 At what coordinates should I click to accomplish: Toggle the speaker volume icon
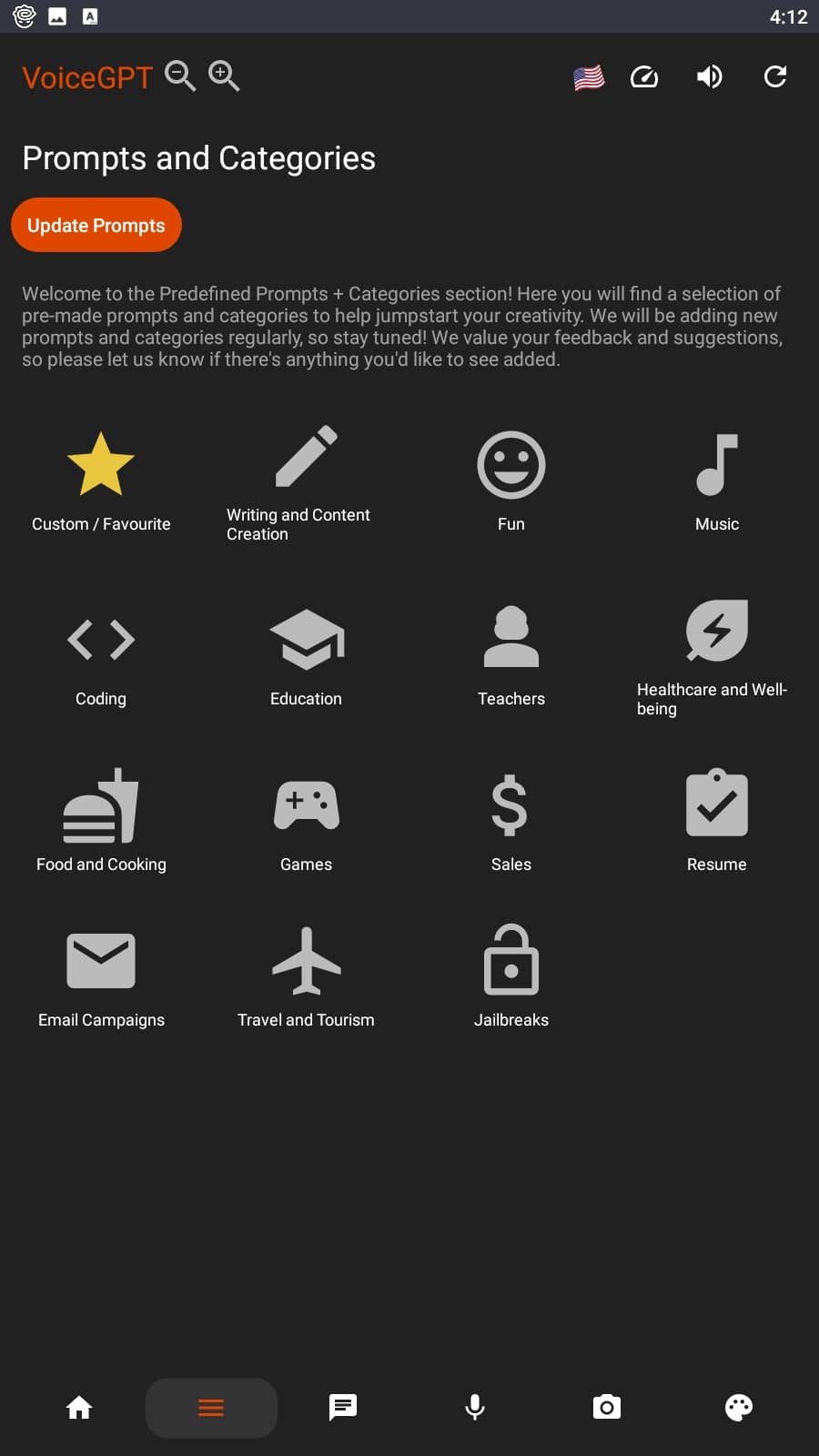coord(710,76)
